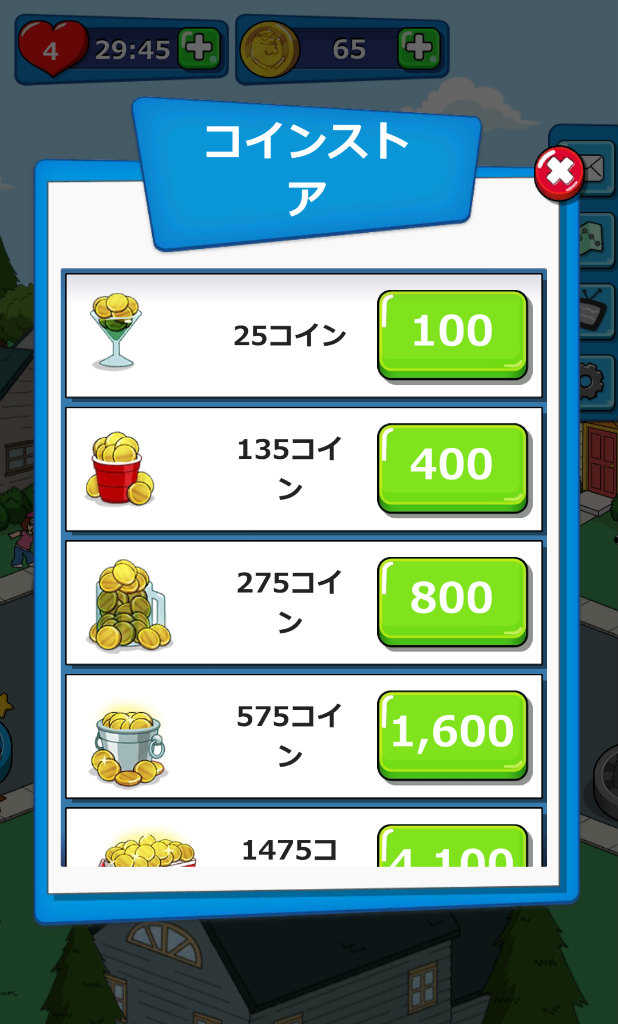Select the 800 button for 275 coins
This screenshot has height=1024, width=618.
[452, 599]
